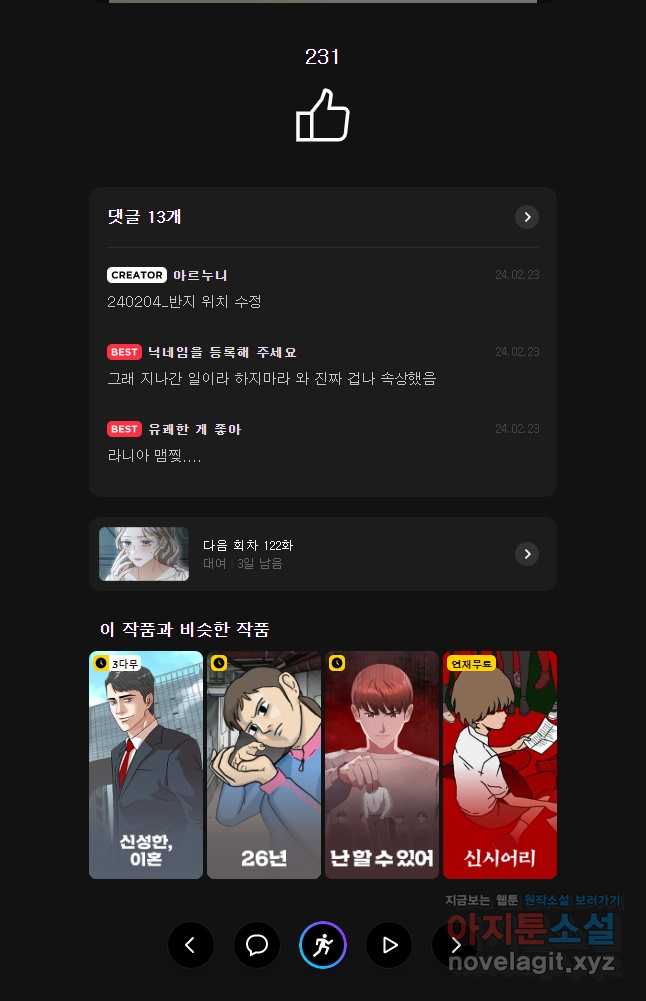Viewport: 646px width, 1001px height.
Task: Go to the previous episode arrow
Action: pyautogui.click(x=191, y=945)
